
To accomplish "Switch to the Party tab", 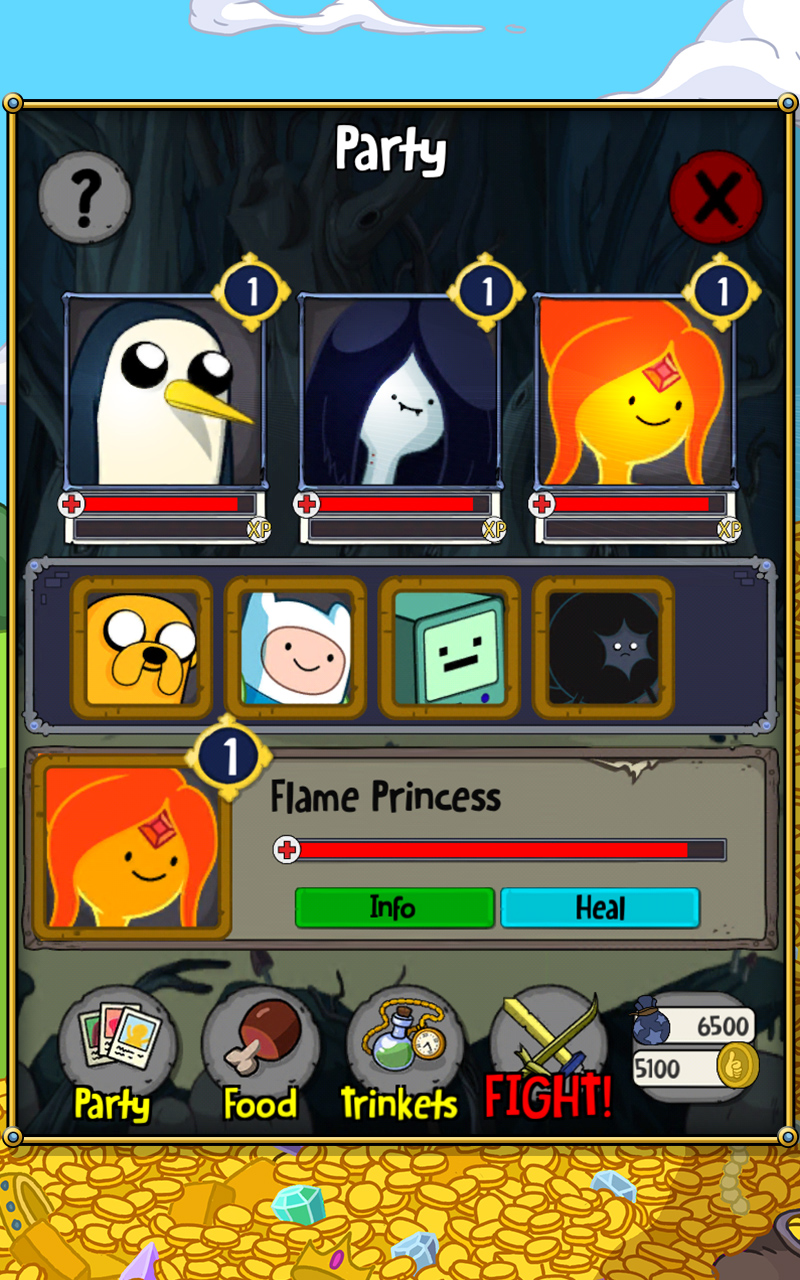I will (x=112, y=1054).
